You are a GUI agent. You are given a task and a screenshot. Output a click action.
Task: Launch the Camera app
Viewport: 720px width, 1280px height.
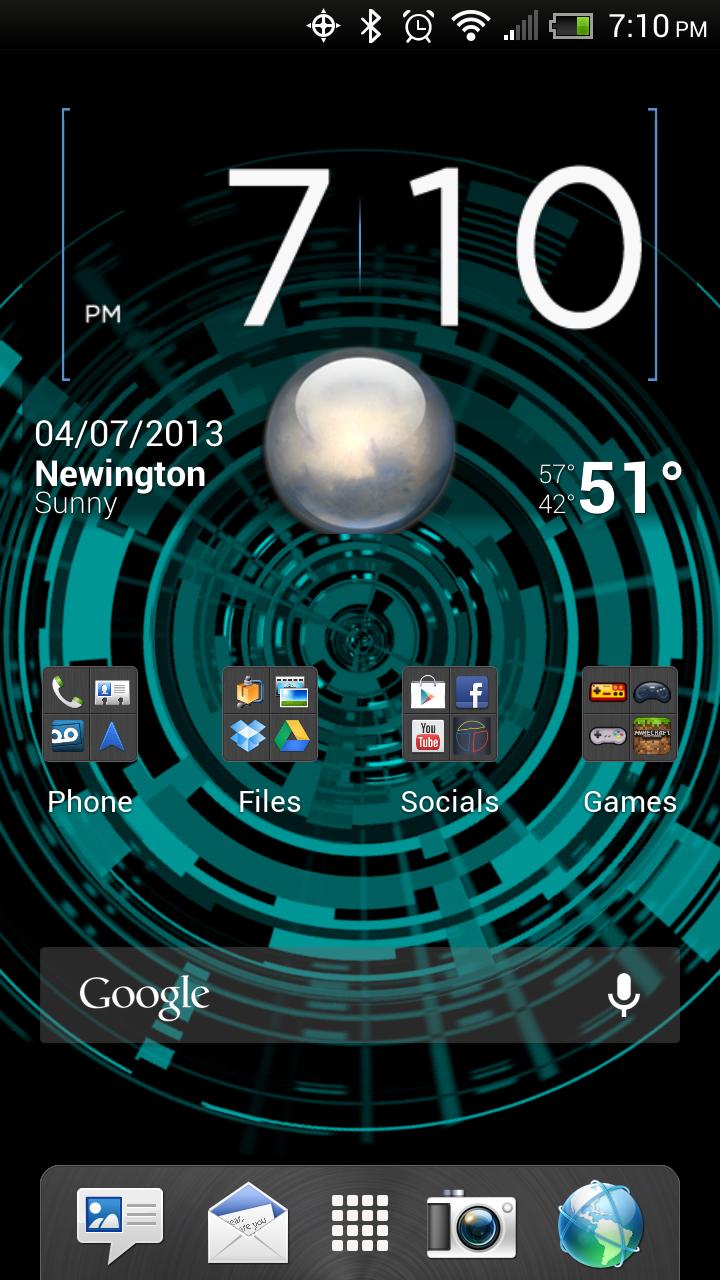[x=471, y=1222]
